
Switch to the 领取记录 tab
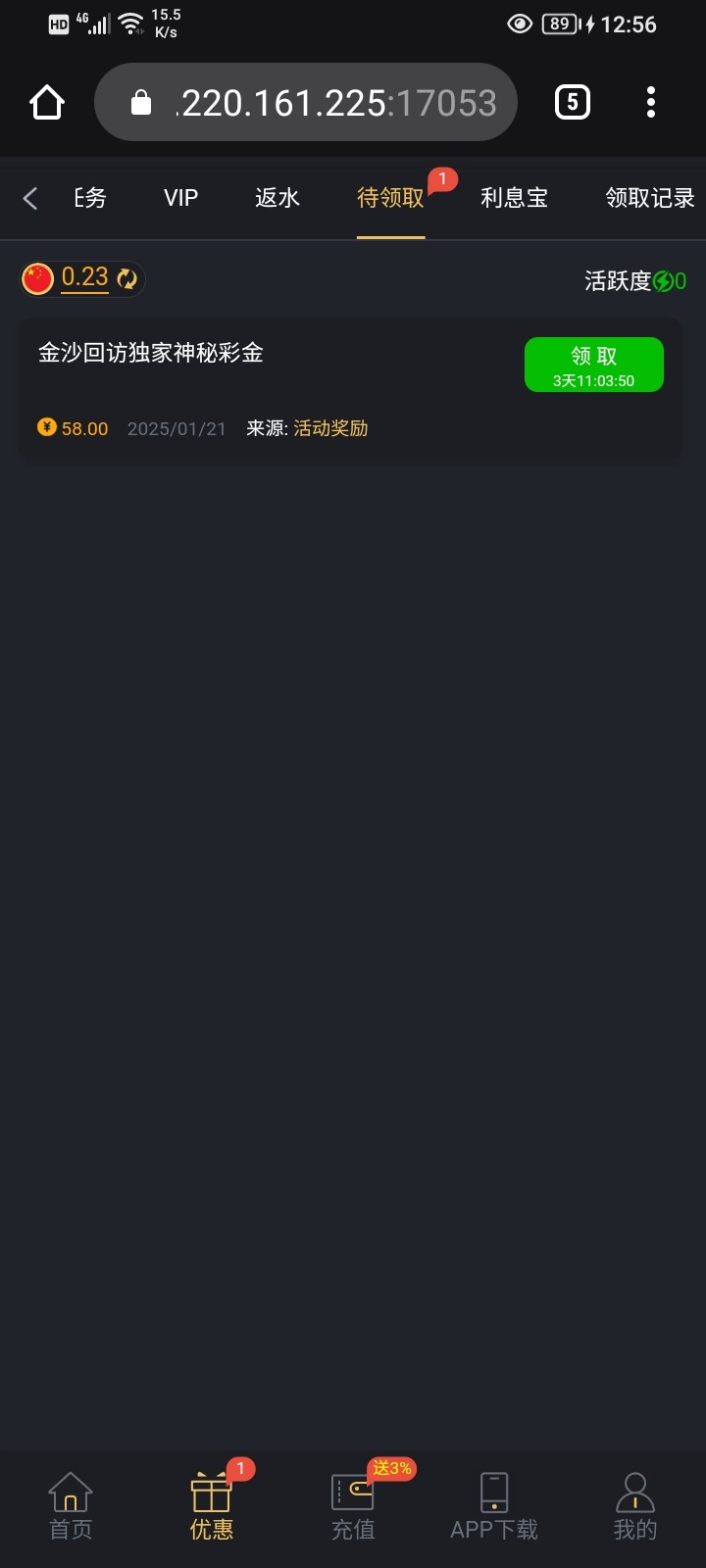[650, 198]
